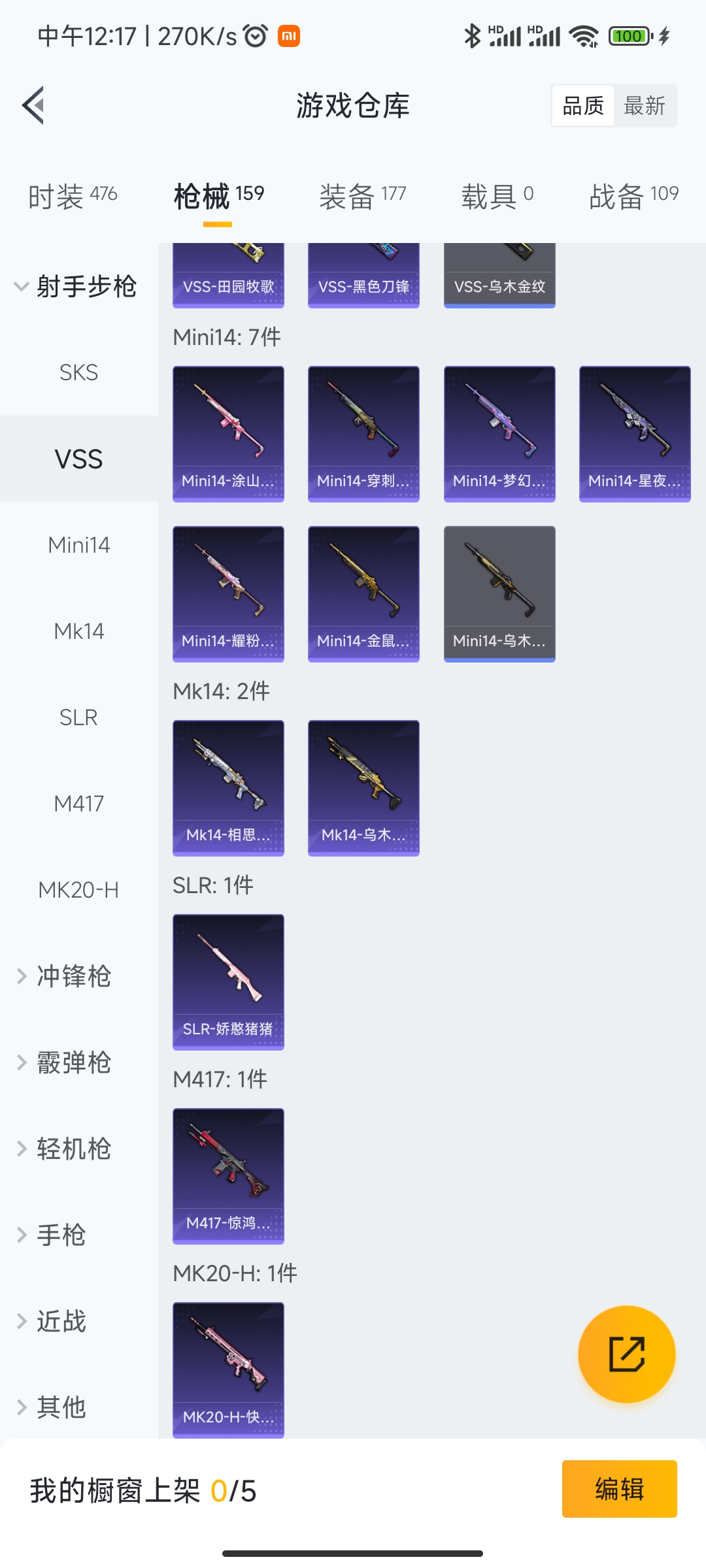
Task: Select MK20-H in the side list
Action: pyautogui.click(x=78, y=890)
